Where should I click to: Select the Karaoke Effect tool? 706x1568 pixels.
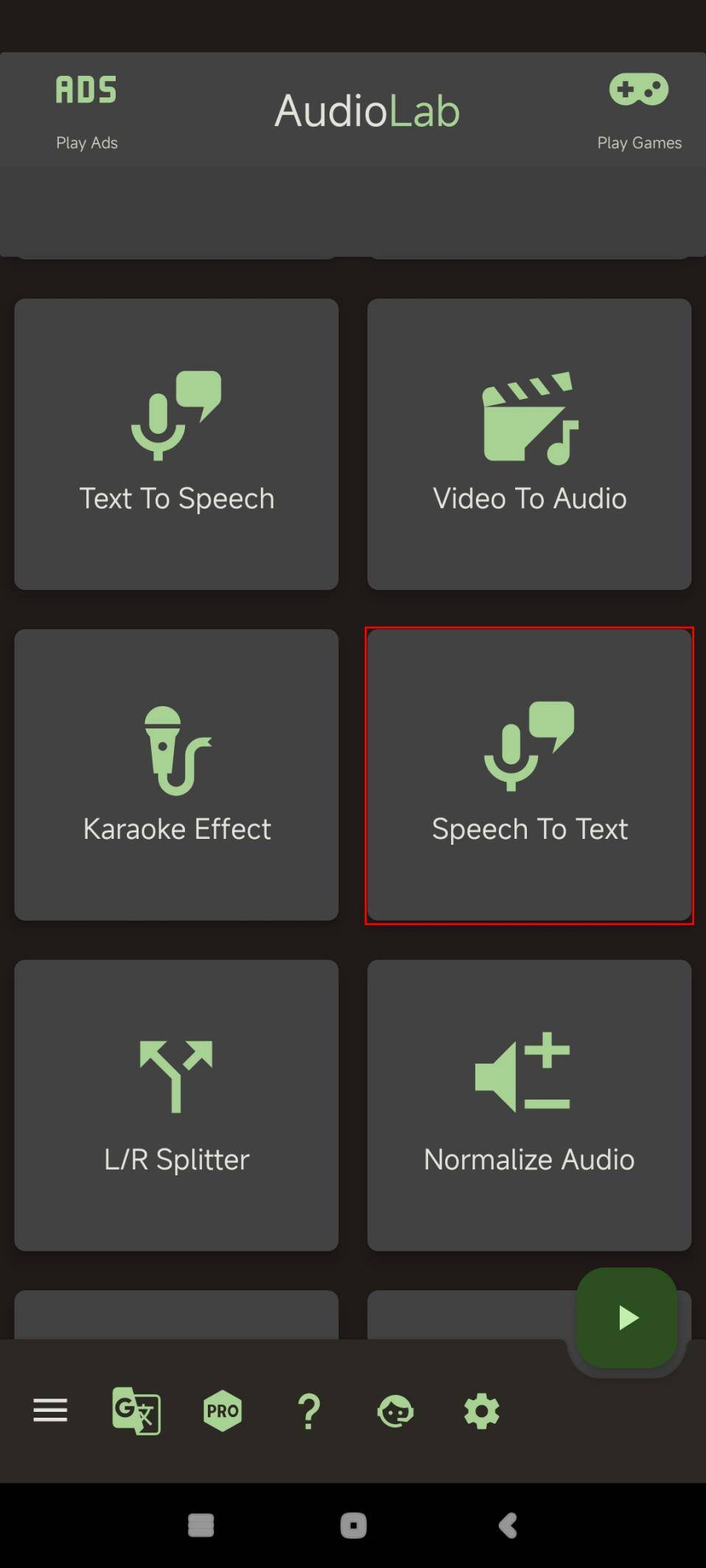click(176, 775)
